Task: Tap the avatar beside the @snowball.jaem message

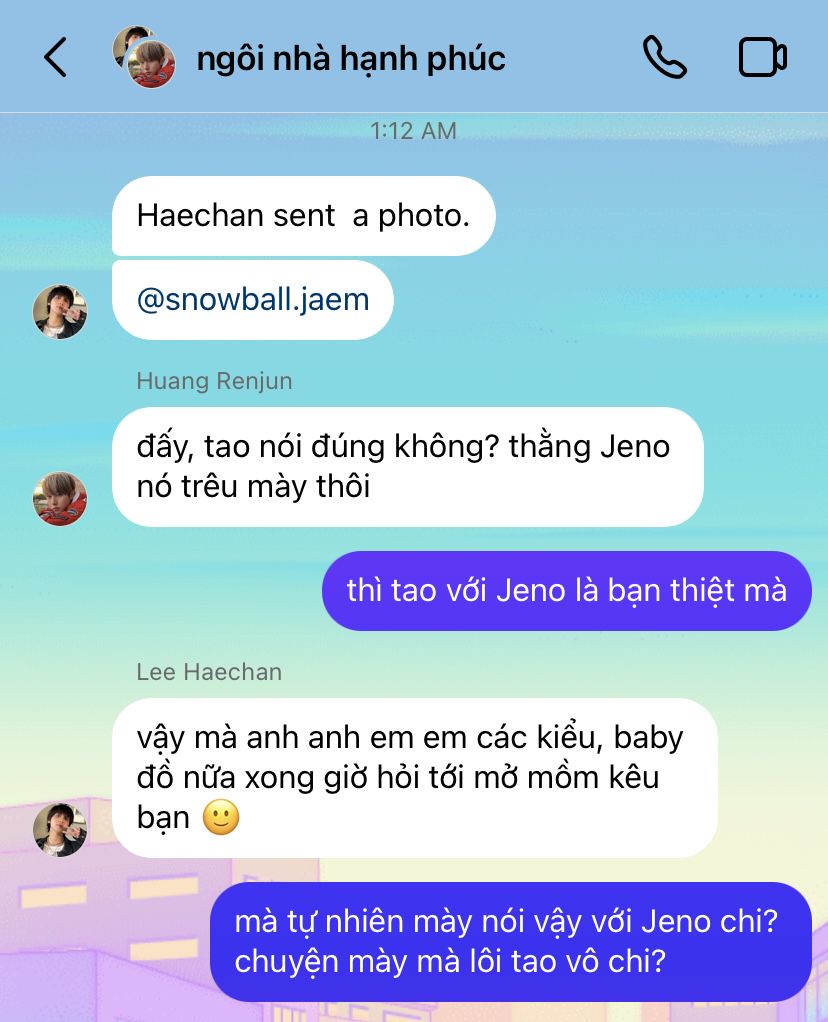Action: (x=60, y=311)
